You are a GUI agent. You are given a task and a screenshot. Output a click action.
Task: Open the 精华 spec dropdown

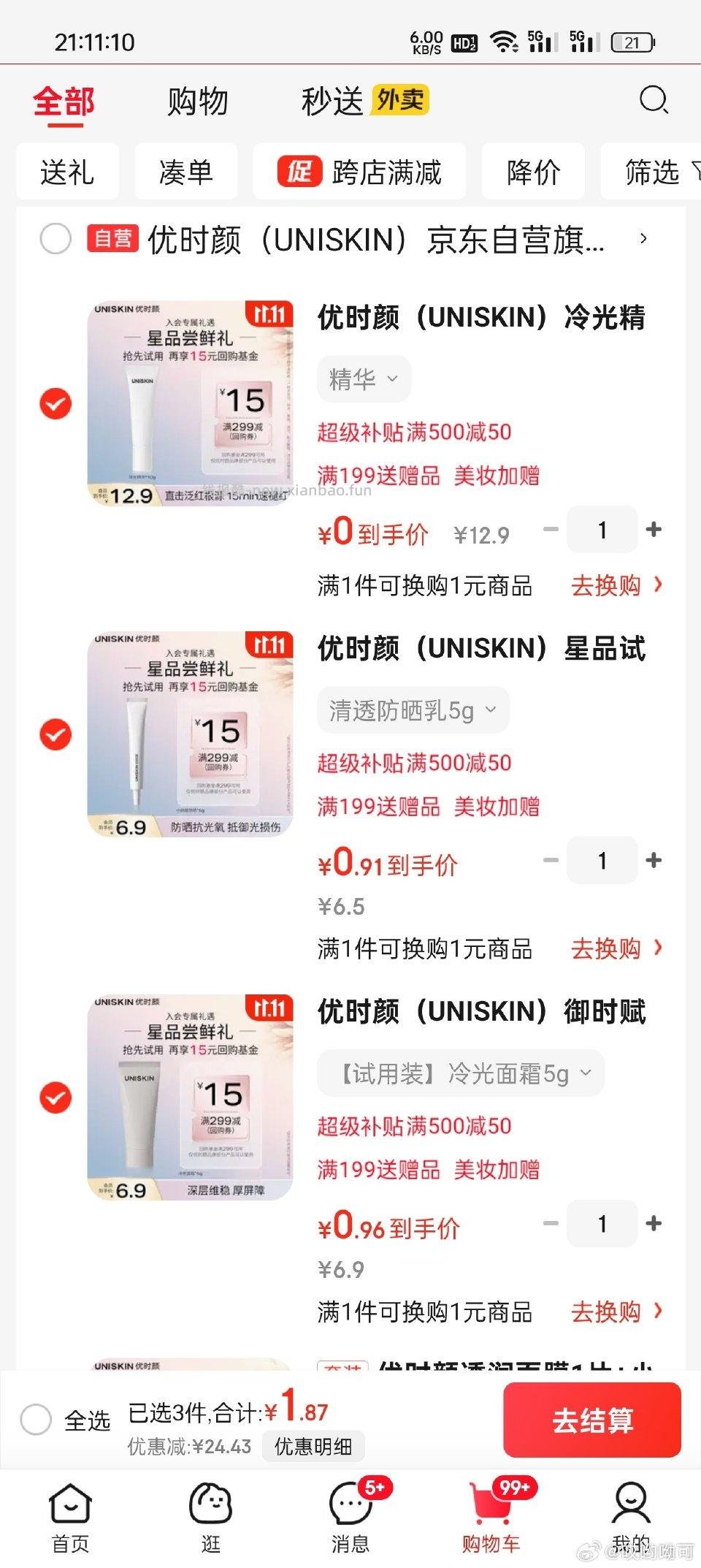click(x=363, y=378)
